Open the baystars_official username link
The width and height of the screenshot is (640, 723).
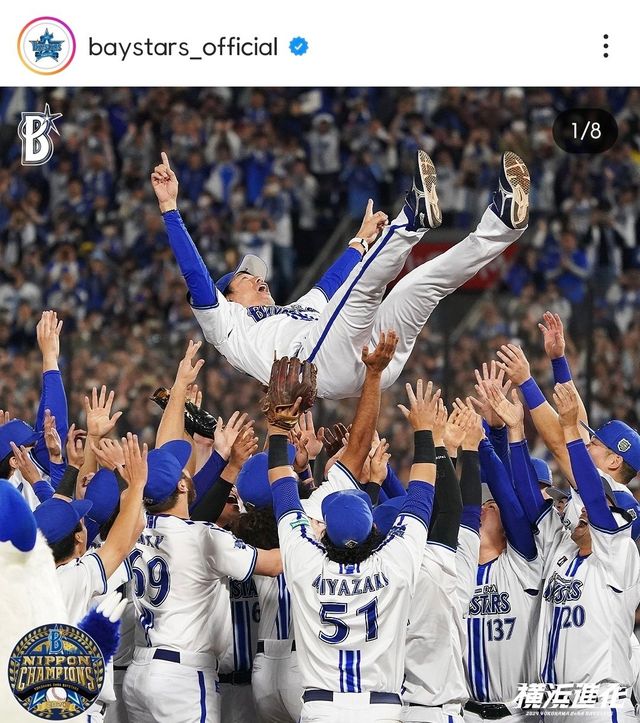183,46
